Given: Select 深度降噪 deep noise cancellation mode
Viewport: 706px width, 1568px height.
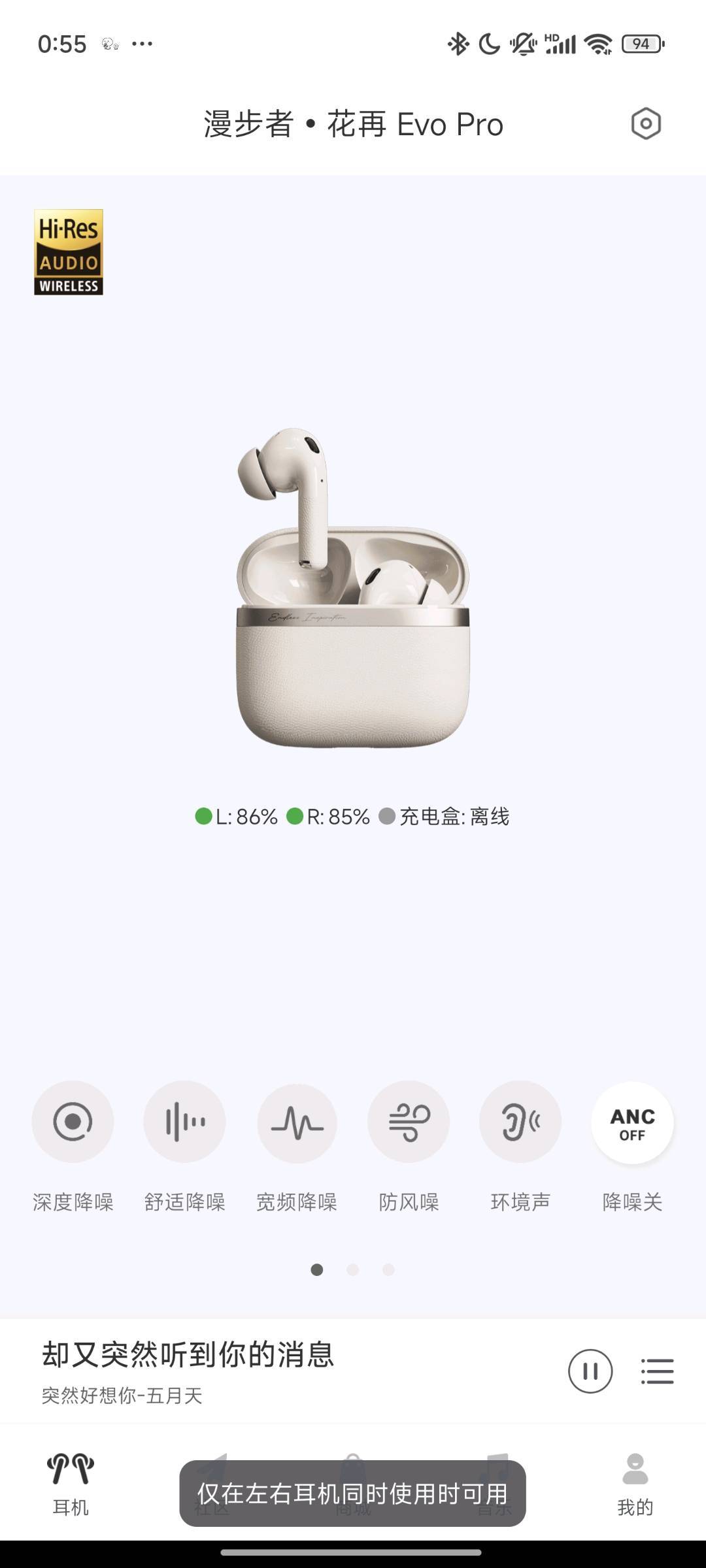Looking at the screenshot, I should pyautogui.click(x=73, y=1122).
